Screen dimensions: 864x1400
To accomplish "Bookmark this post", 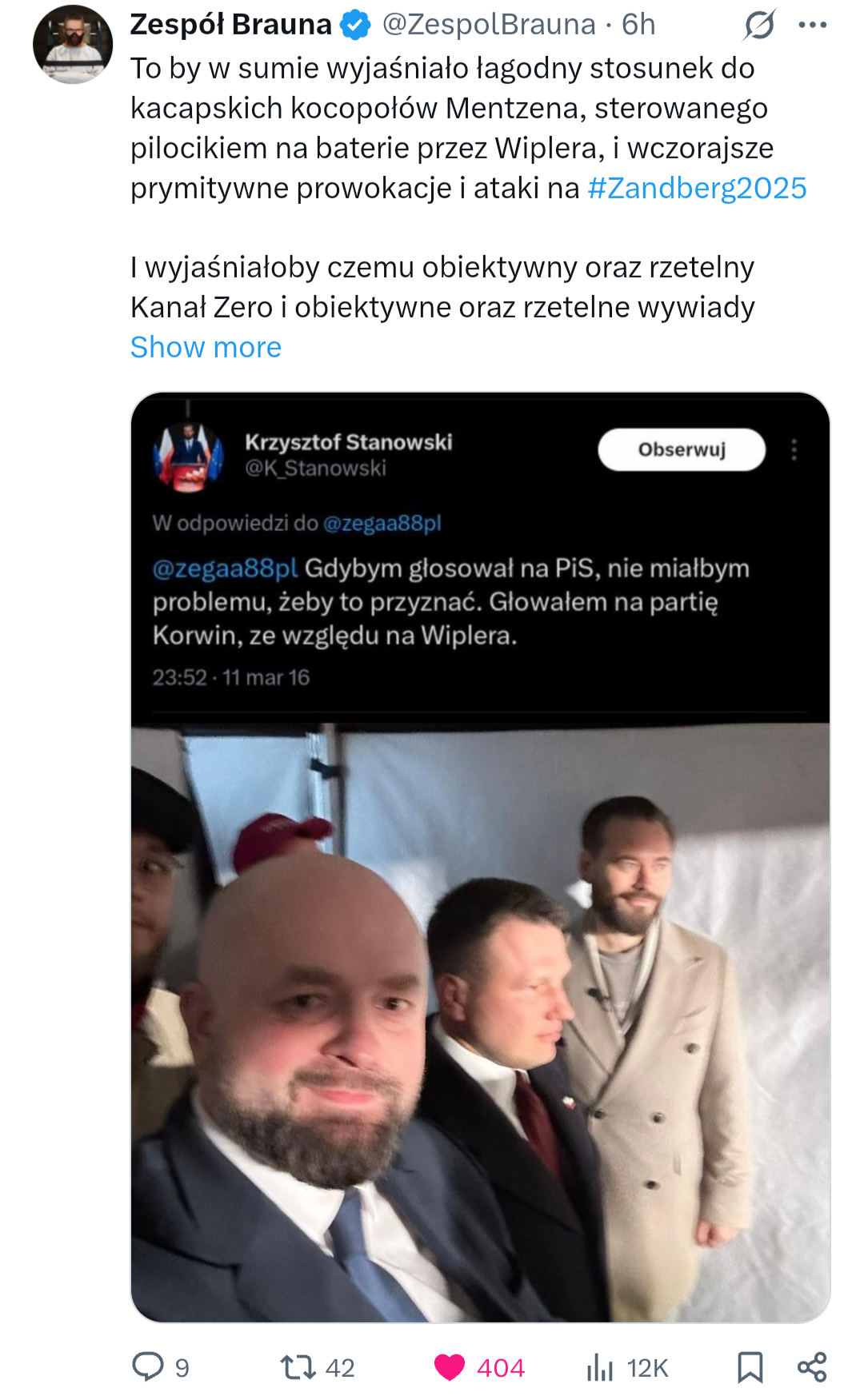I will point(750,1367).
